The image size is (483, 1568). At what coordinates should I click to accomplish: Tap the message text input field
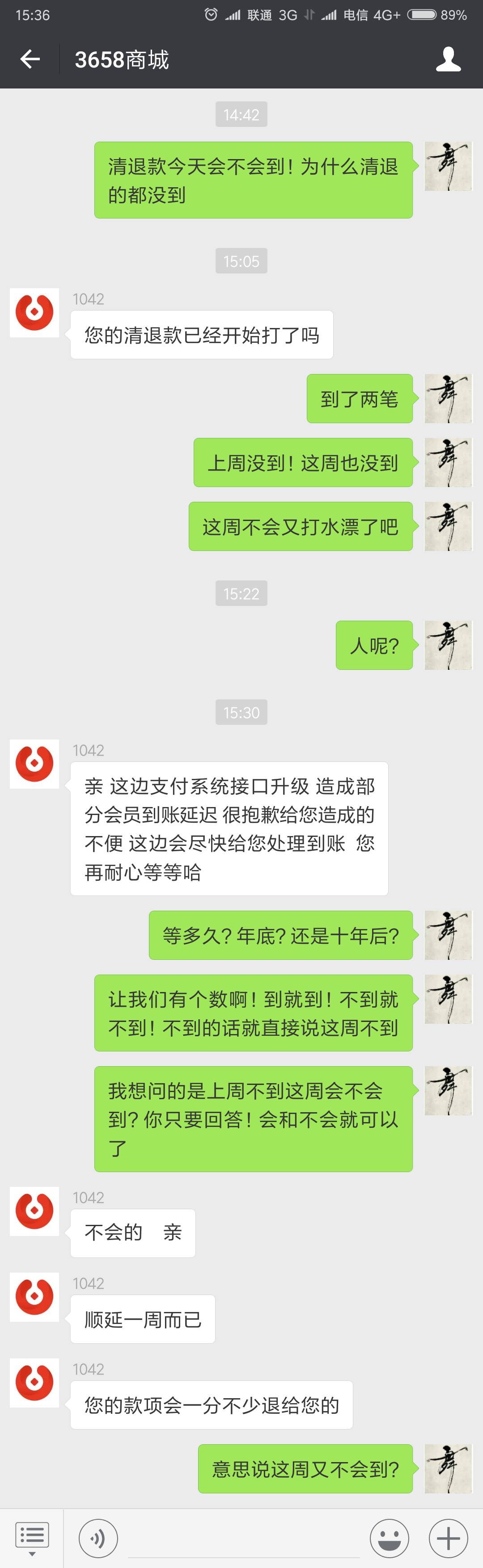(x=244, y=1538)
